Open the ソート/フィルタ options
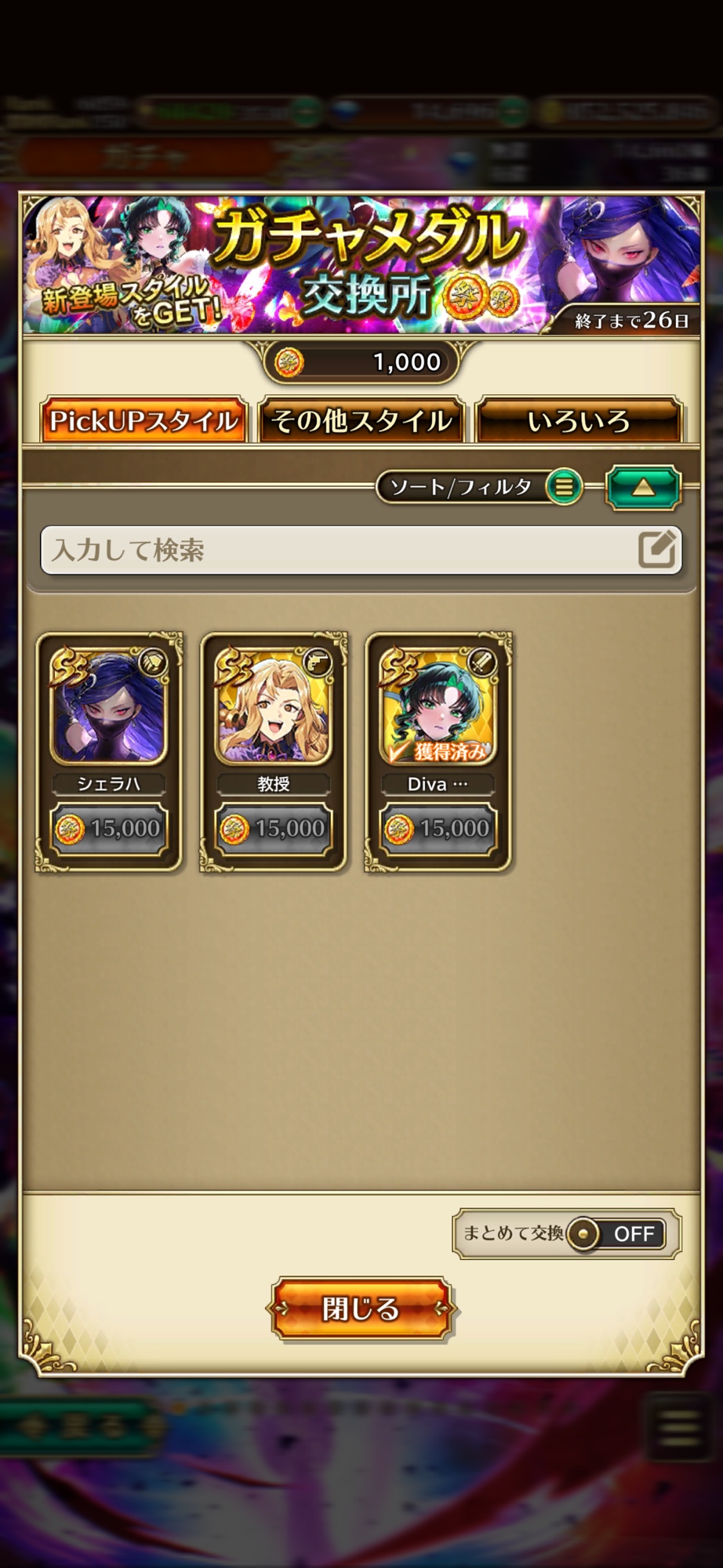Image resolution: width=723 pixels, height=1568 pixels. coord(479,487)
